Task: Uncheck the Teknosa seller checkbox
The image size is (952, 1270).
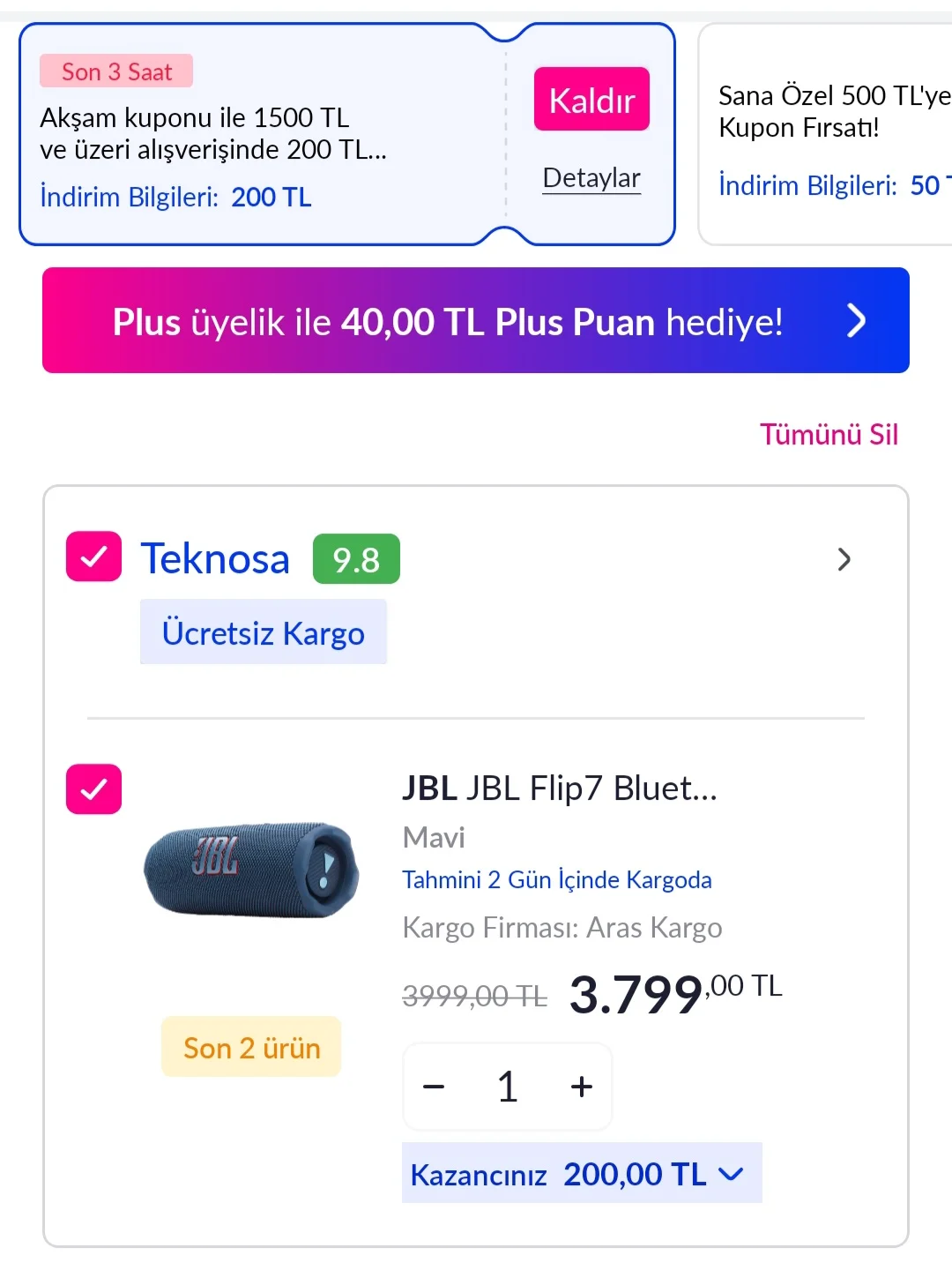Action: [x=93, y=556]
